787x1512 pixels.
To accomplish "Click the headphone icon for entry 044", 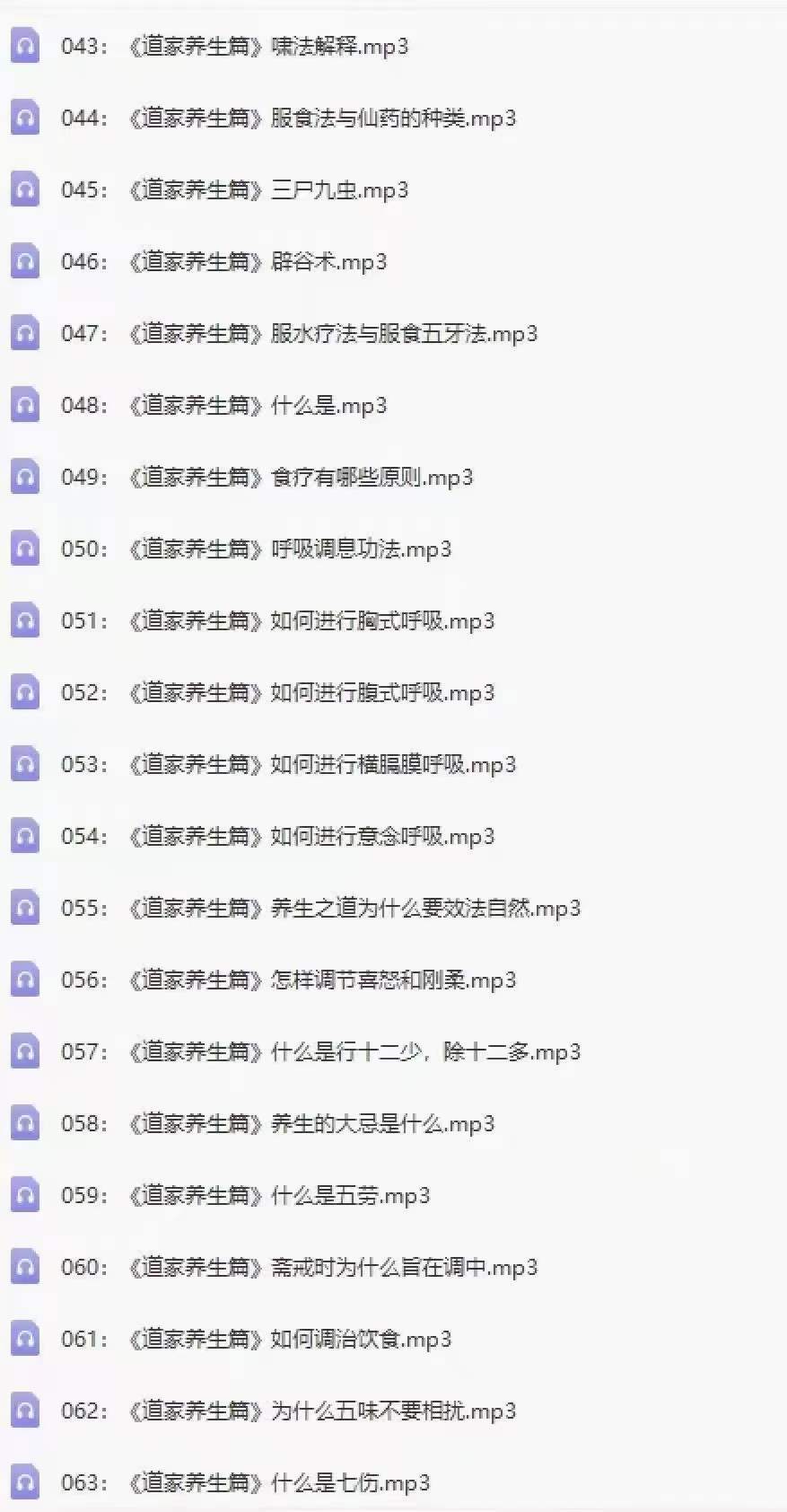I will click(x=25, y=118).
